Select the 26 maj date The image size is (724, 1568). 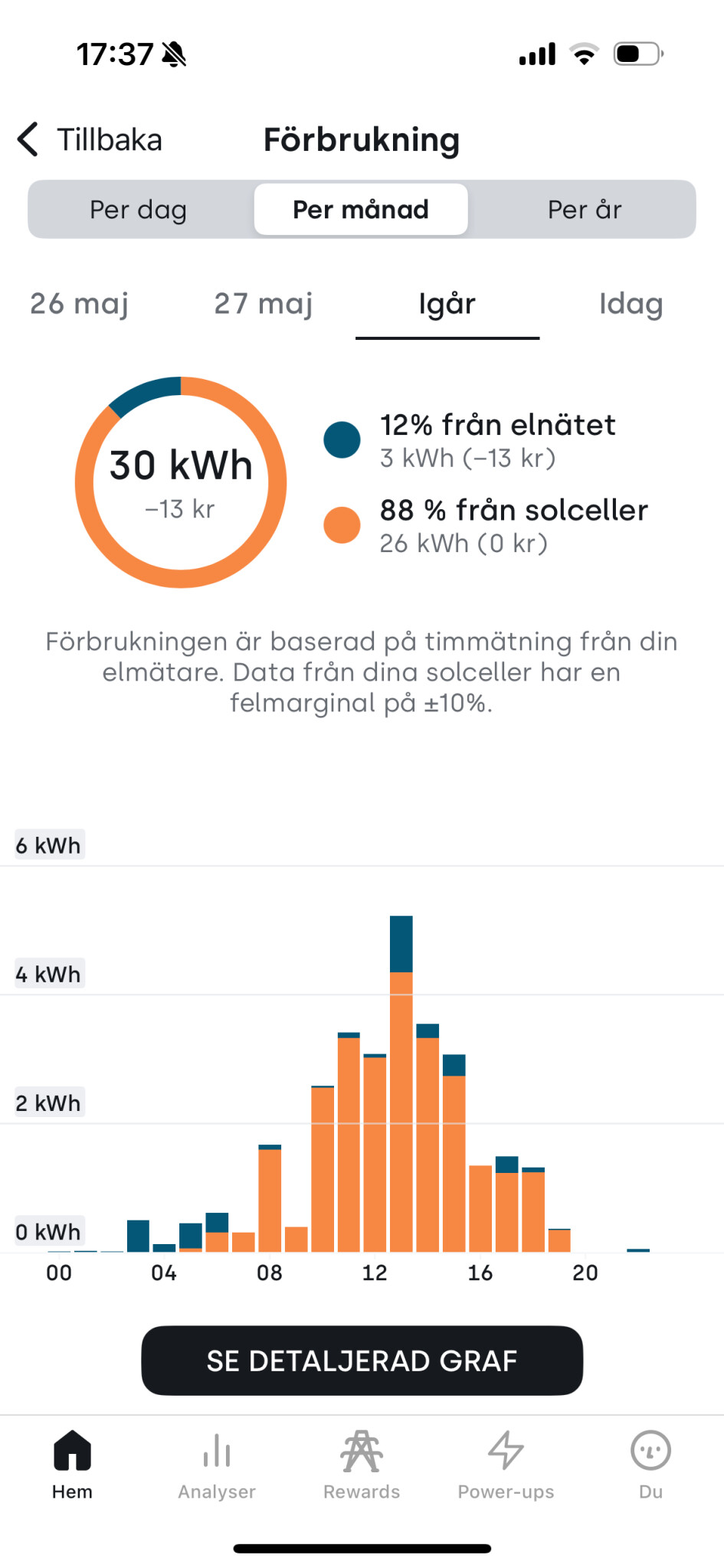click(x=80, y=304)
